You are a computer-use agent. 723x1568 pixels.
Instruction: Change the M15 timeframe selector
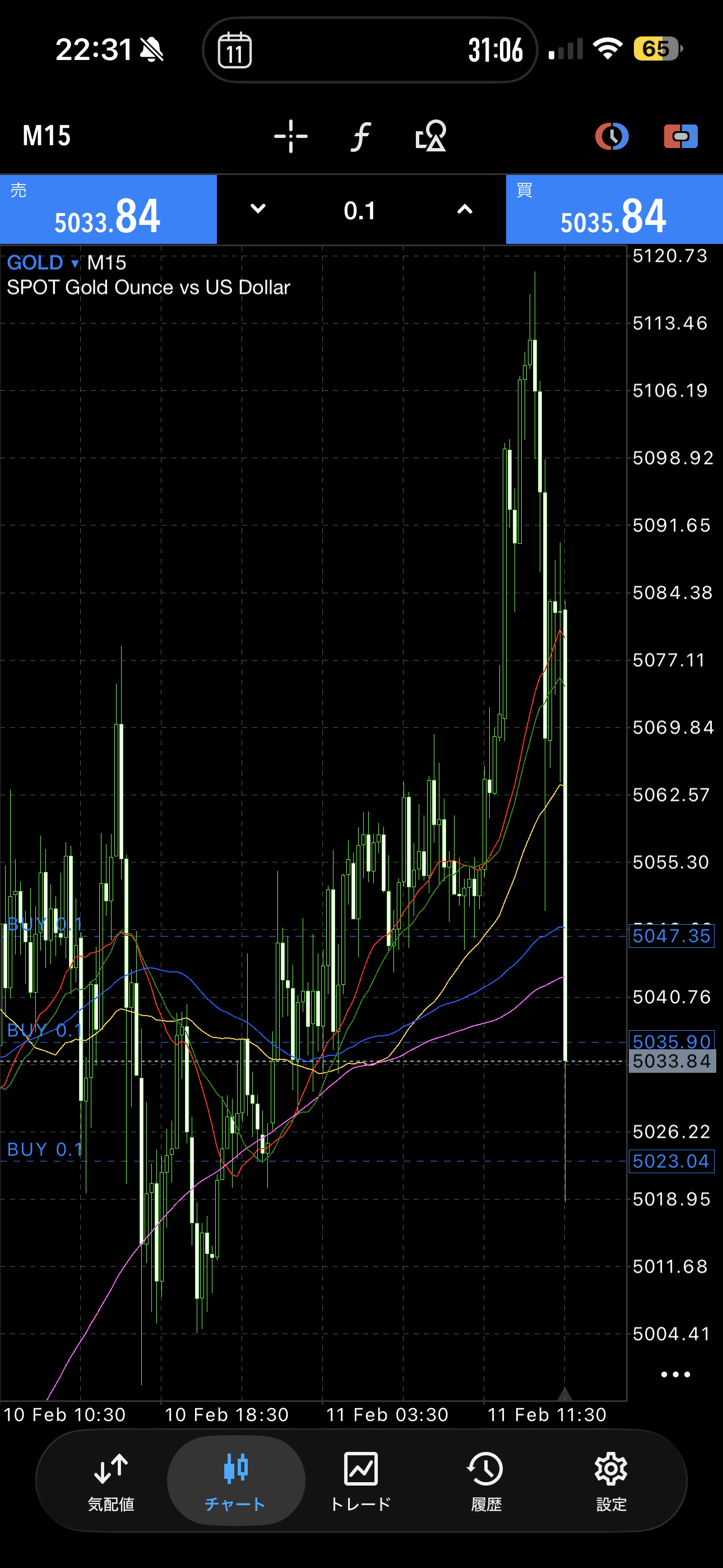click(47, 136)
